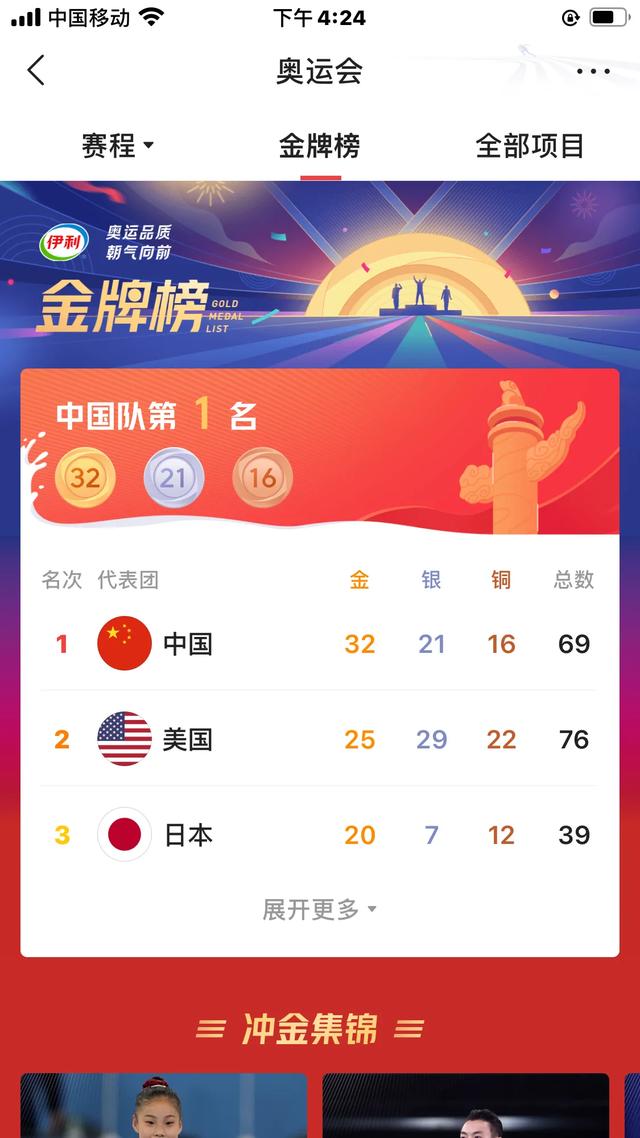Select the 金牌榜 tab

tap(319, 146)
